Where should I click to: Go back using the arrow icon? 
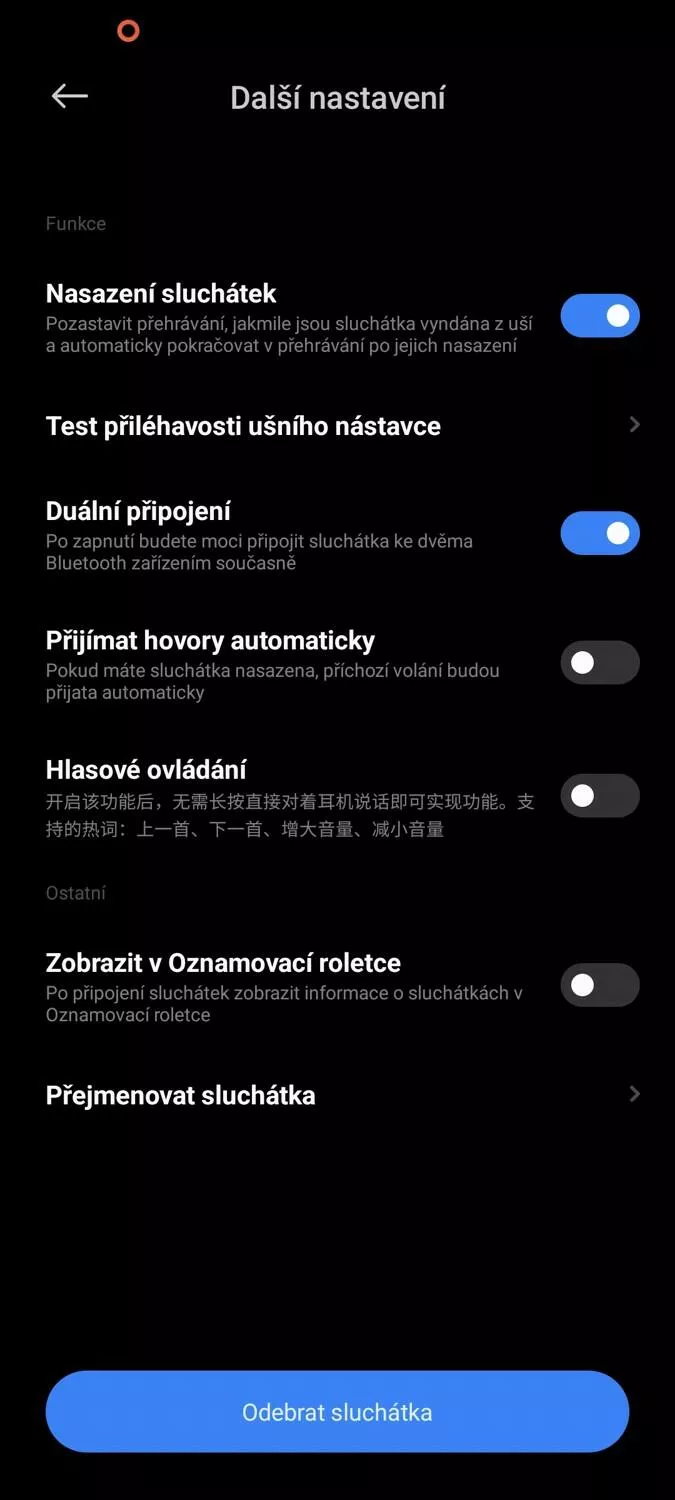(69, 96)
